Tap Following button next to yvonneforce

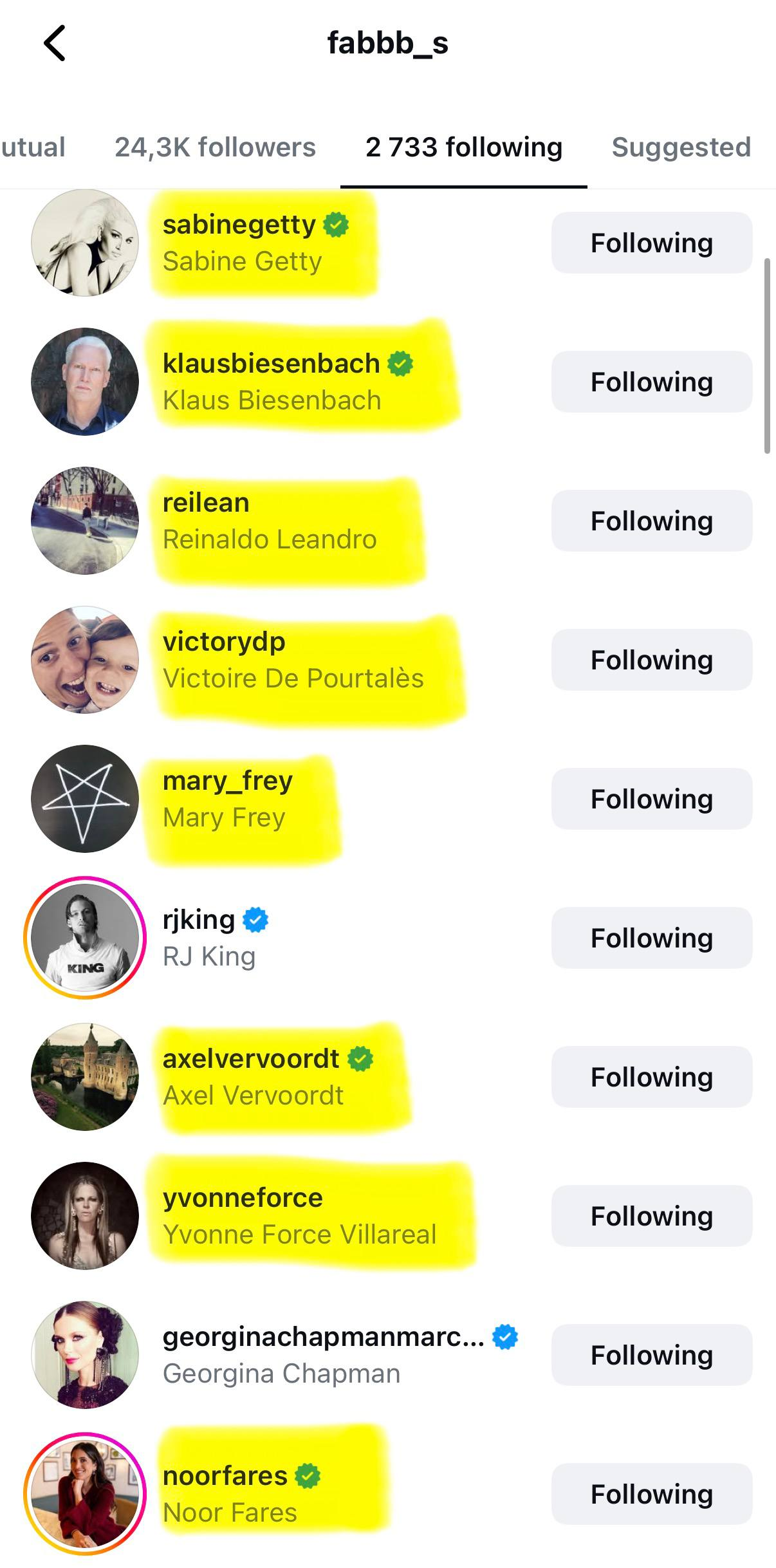coord(651,1217)
